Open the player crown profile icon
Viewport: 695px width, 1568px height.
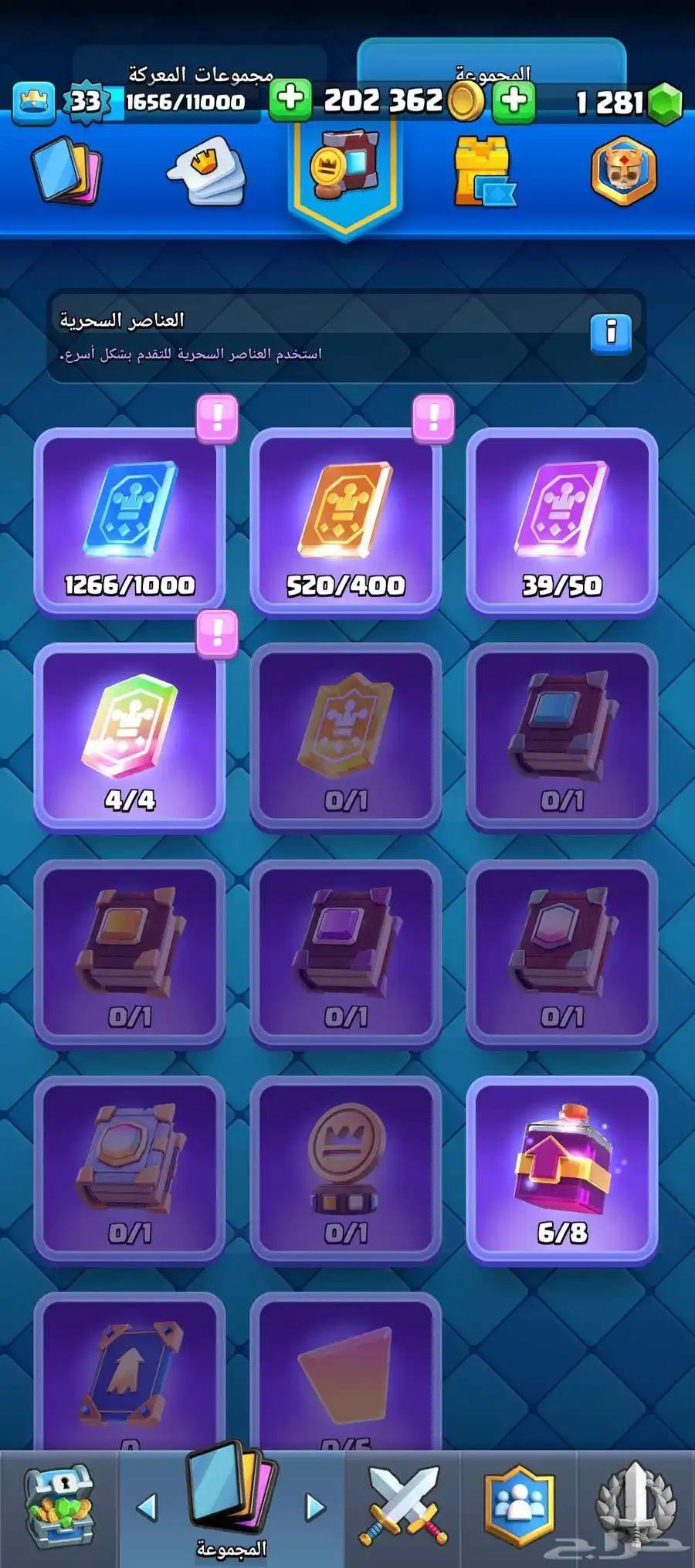point(34,102)
